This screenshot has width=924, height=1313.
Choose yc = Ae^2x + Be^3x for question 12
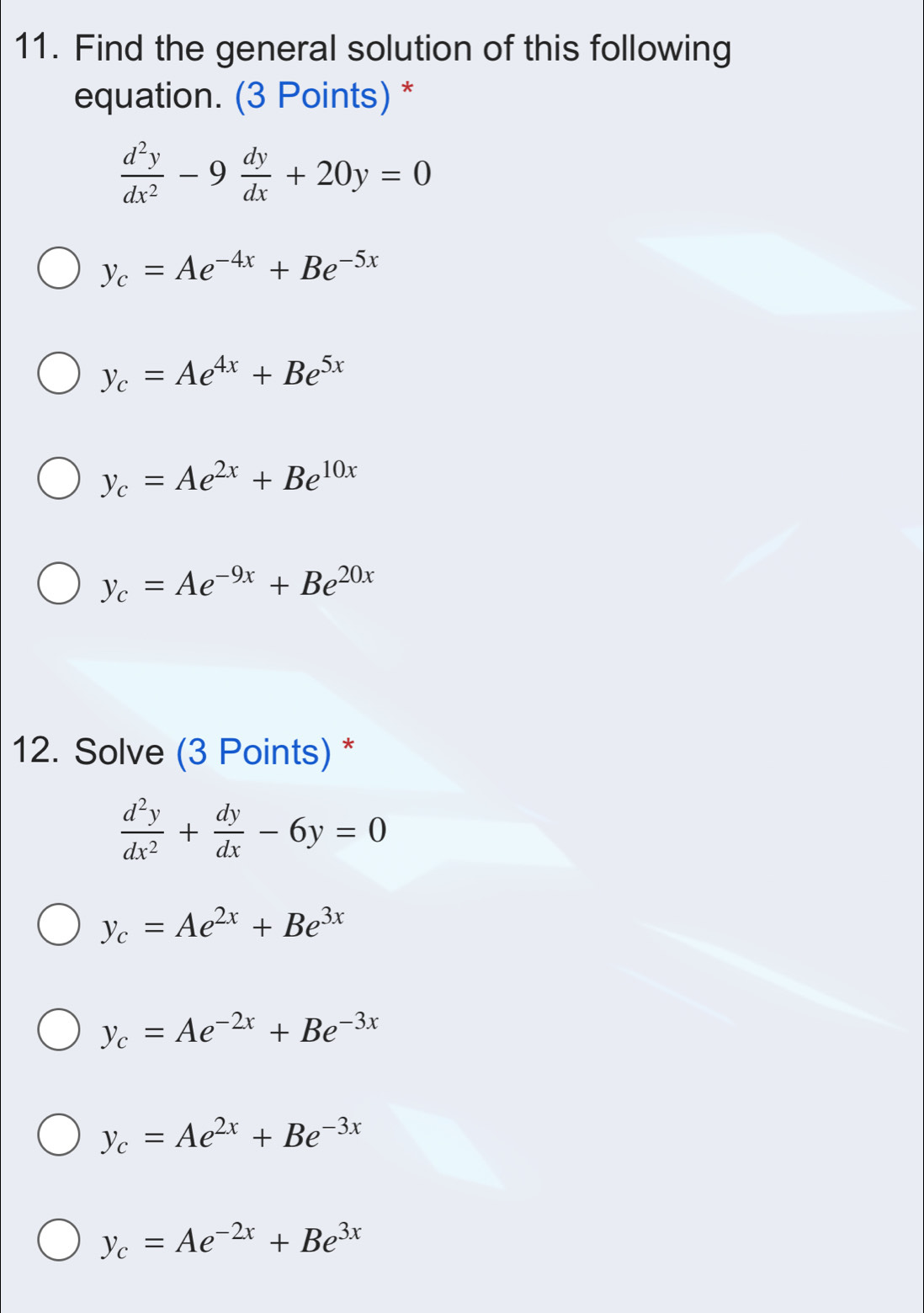[57, 926]
